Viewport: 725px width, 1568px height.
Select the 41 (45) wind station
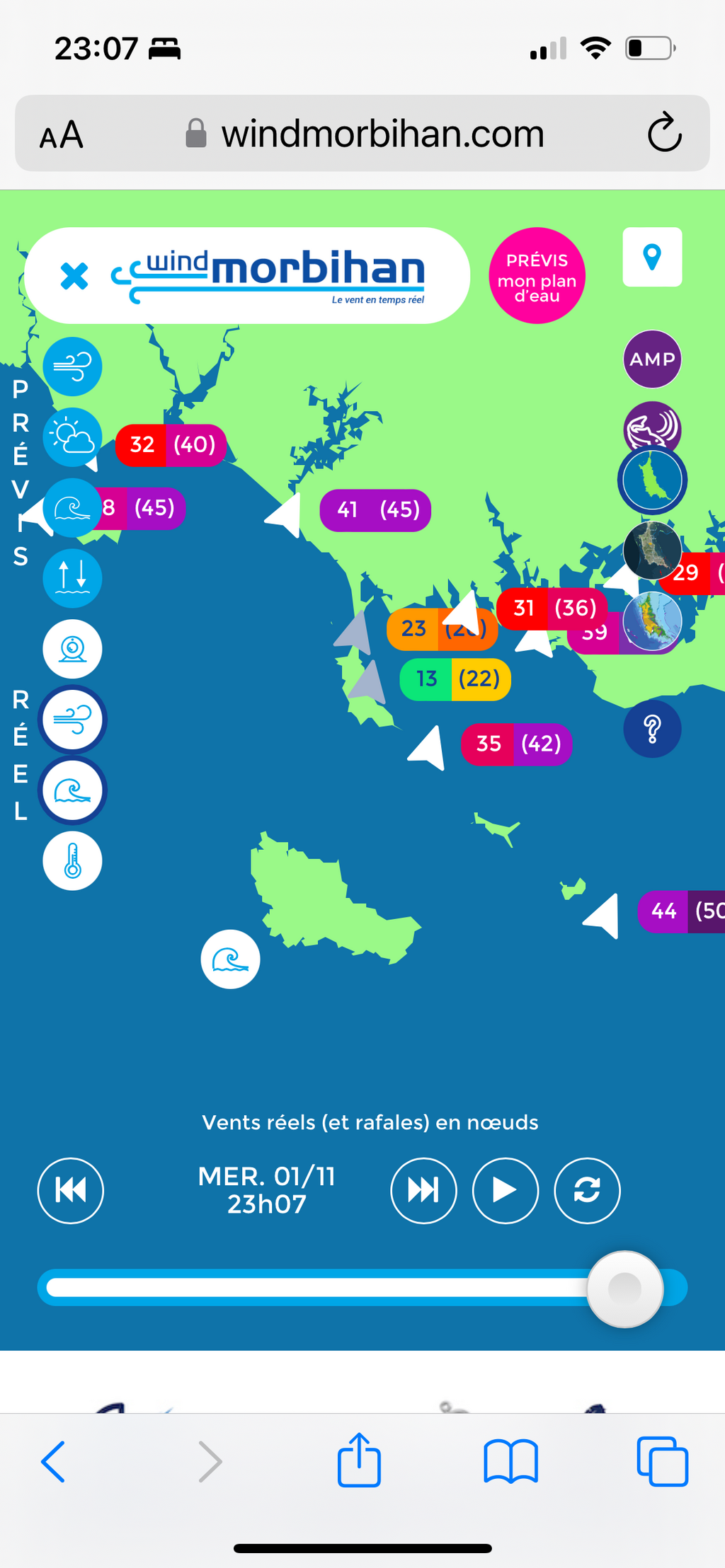coord(375,510)
